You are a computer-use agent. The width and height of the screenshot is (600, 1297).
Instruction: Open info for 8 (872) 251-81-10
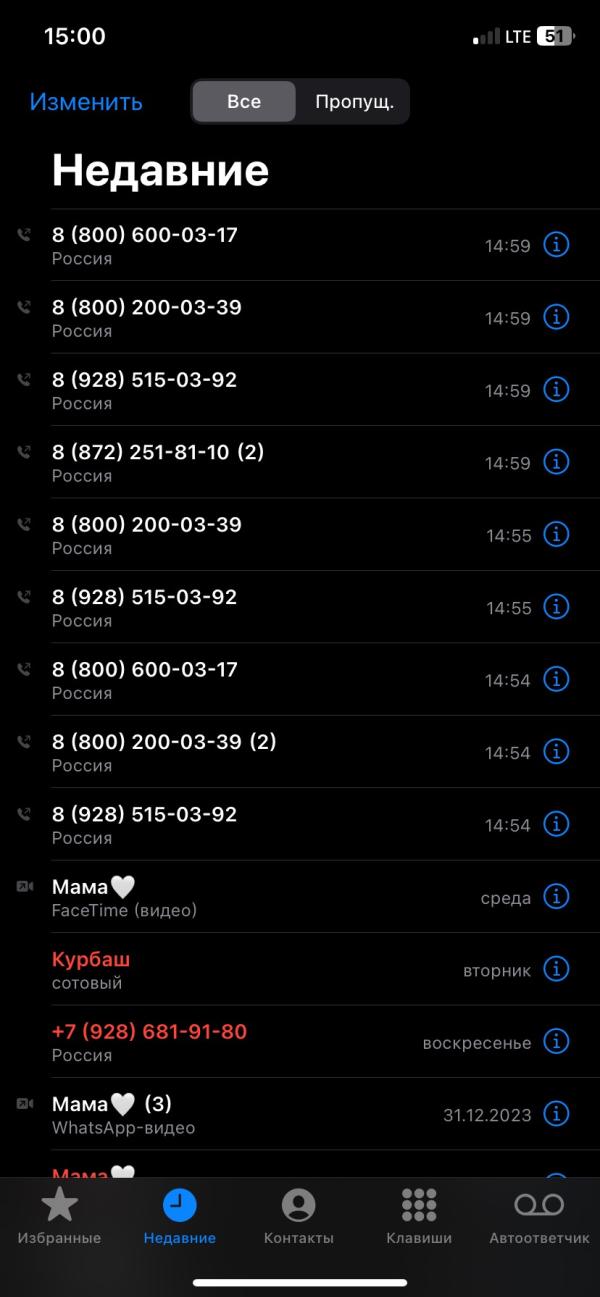click(556, 462)
